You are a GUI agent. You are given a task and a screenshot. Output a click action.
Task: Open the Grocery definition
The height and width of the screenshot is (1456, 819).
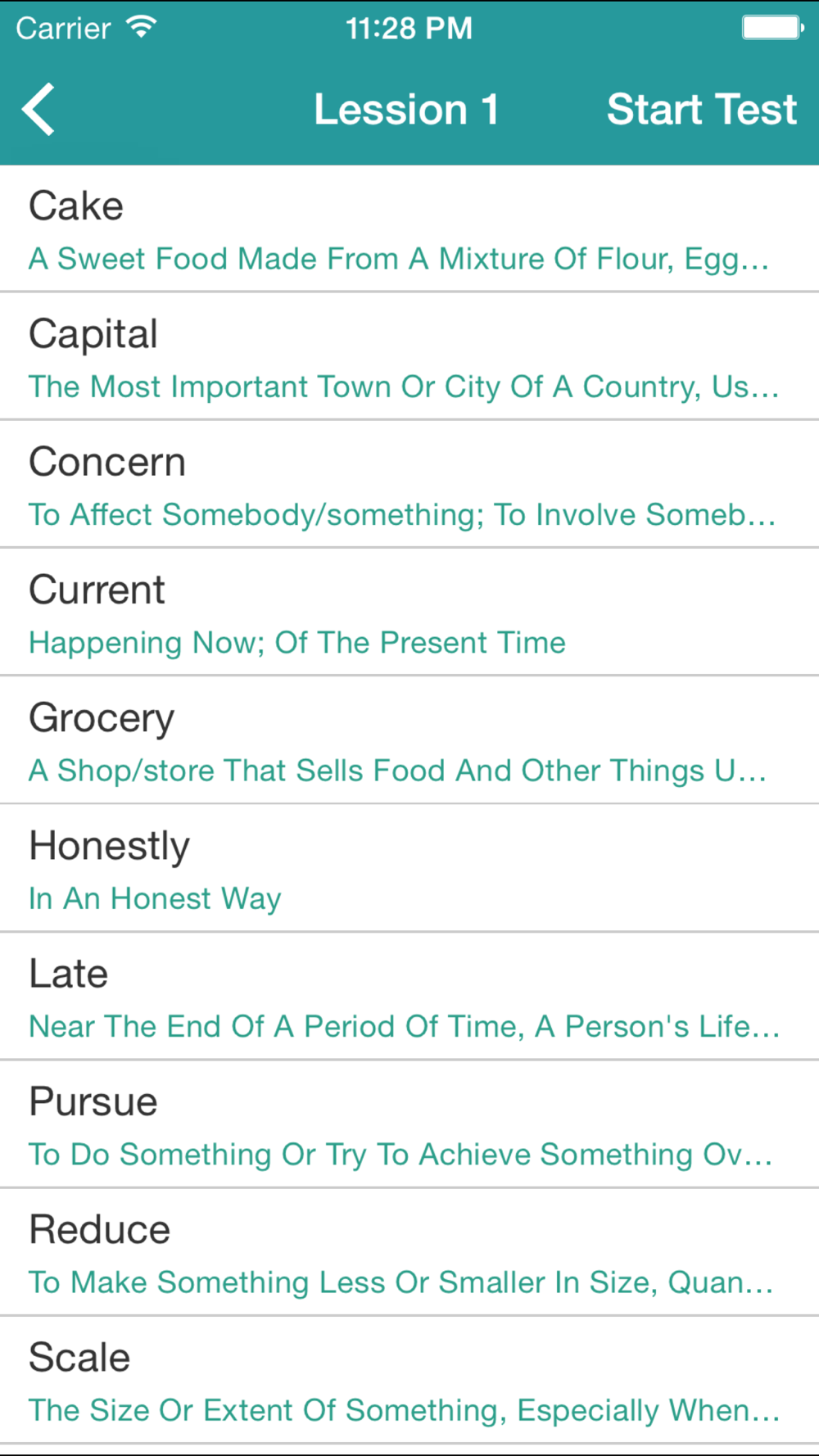(409, 741)
